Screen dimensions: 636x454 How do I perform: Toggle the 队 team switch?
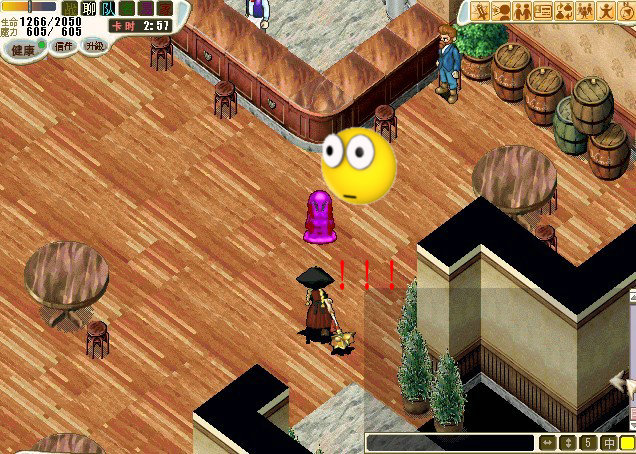click(107, 8)
